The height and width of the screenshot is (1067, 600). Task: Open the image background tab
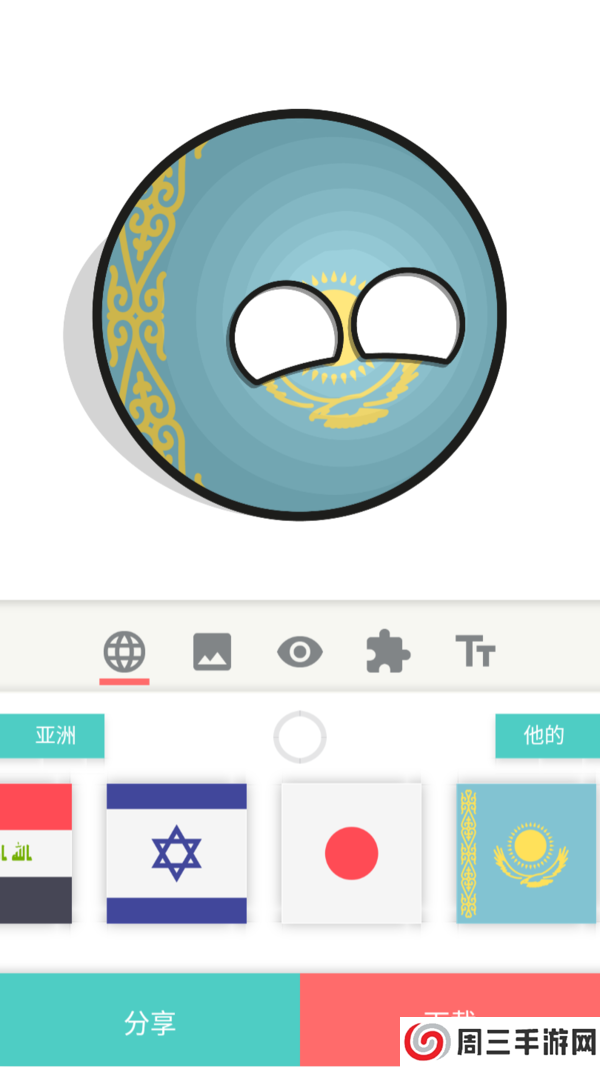(x=212, y=653)
